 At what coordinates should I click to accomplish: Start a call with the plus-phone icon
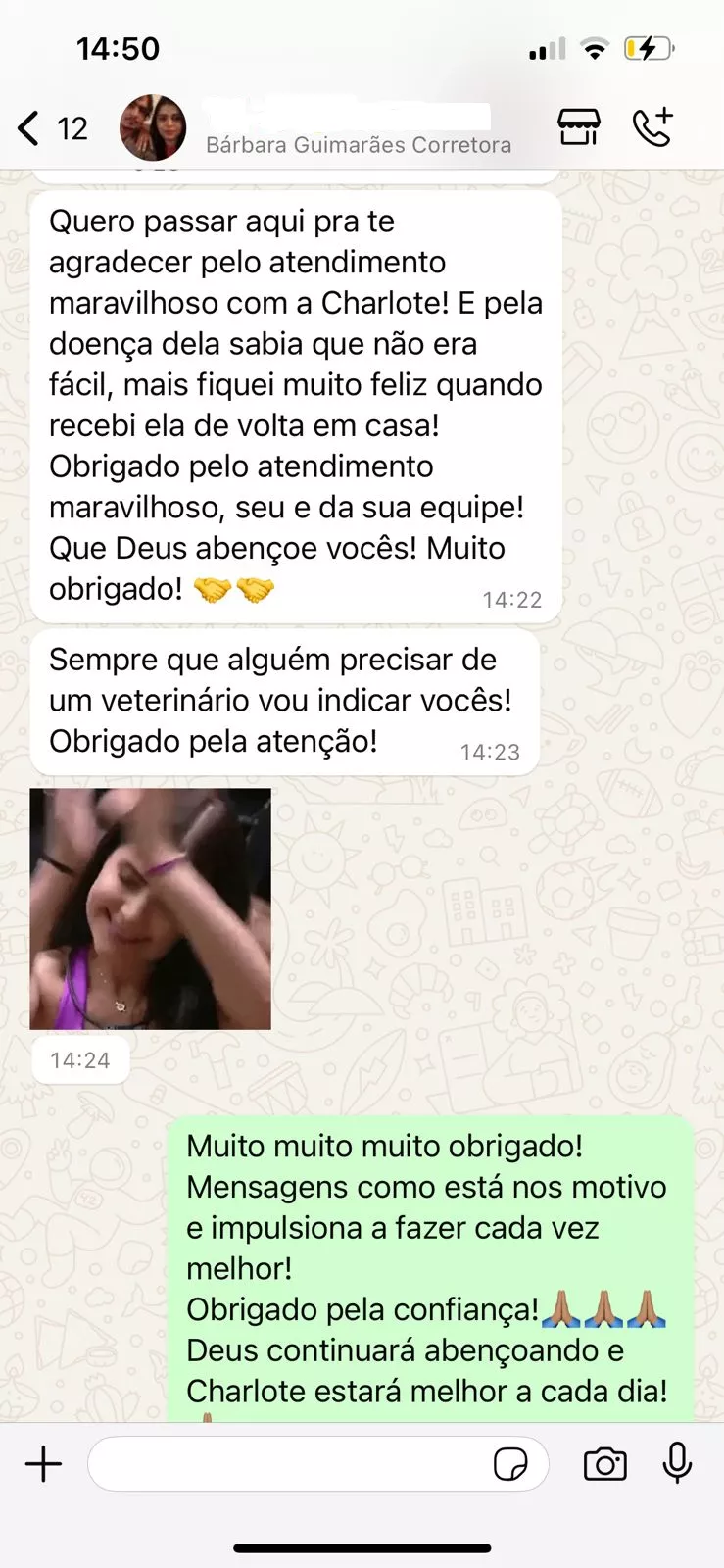point(653,127)
